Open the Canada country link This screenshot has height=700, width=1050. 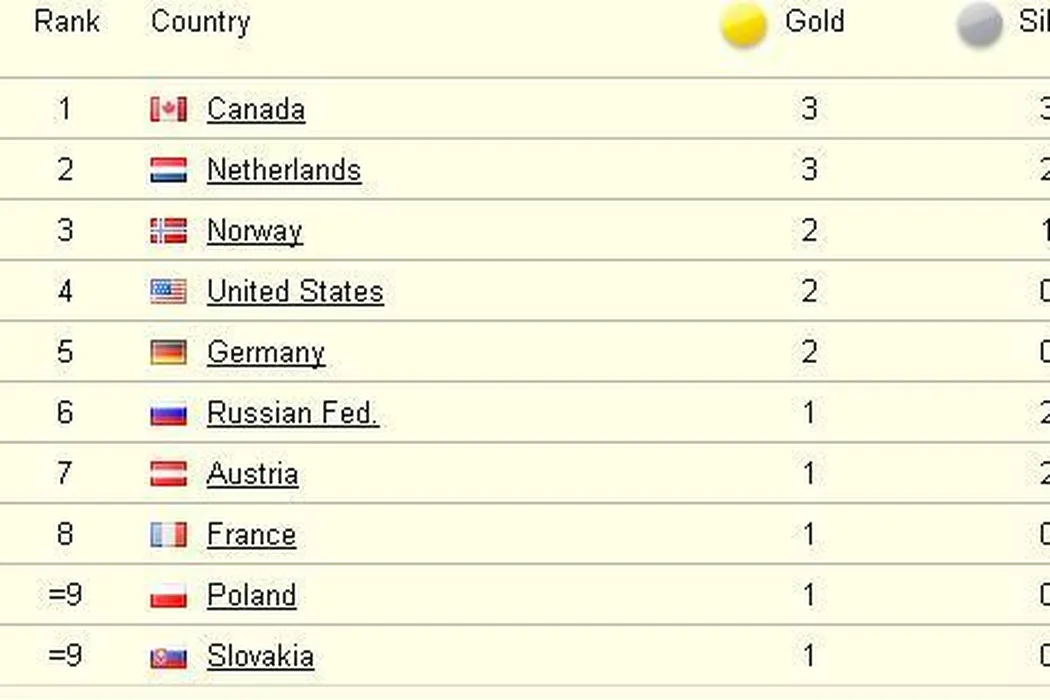coord(255,109)
